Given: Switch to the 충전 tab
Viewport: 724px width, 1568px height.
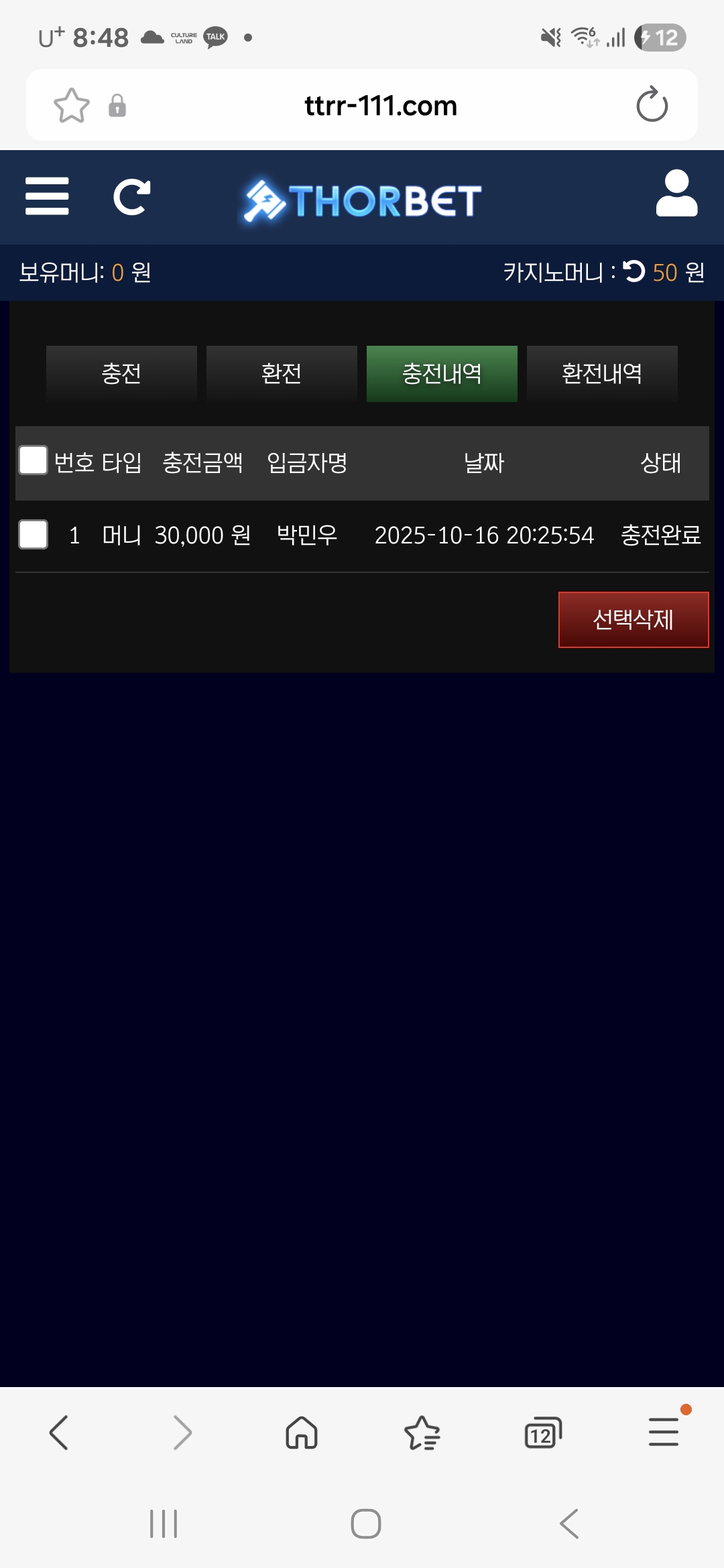Looking at the screenshot, I should click(121, 373).
